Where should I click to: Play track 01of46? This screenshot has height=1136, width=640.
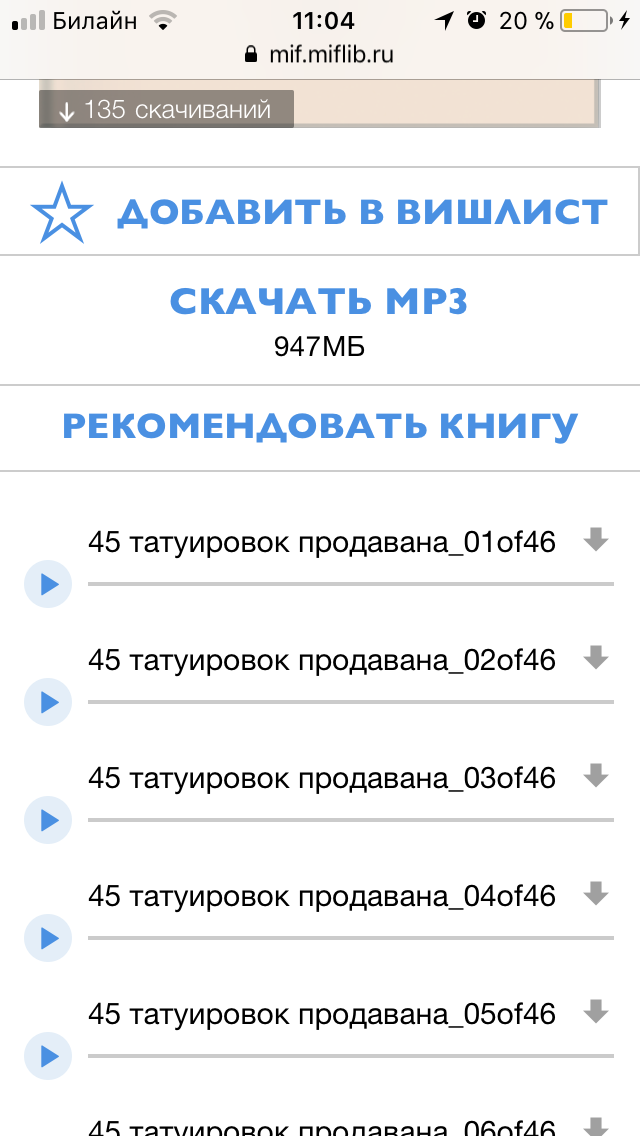48,584
